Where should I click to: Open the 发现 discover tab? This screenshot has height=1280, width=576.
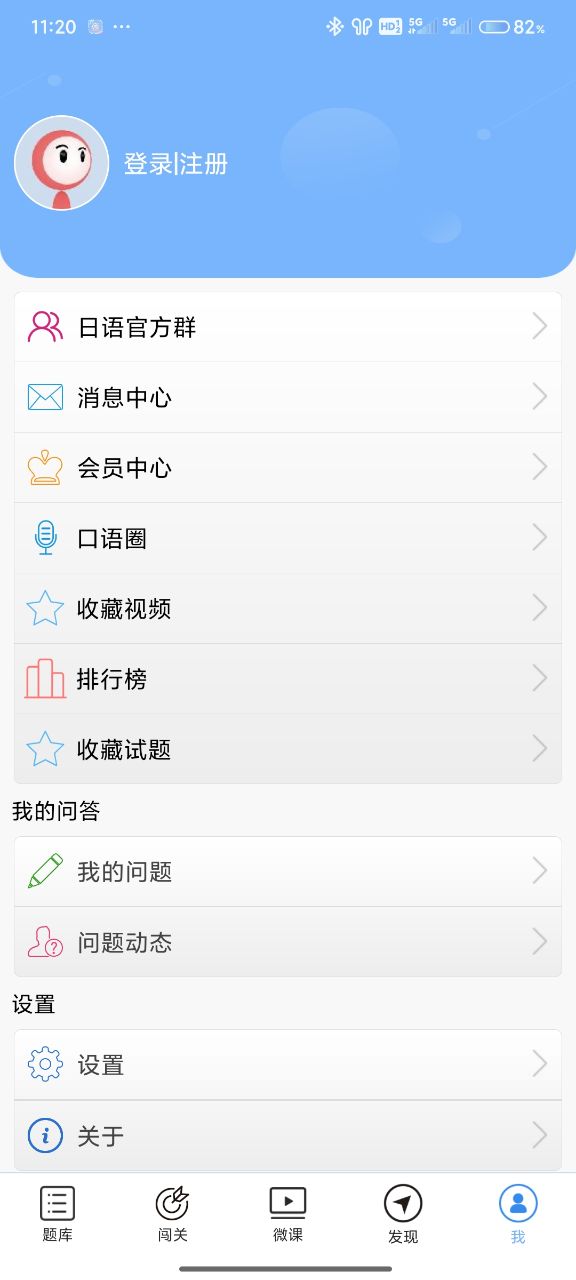[x=403, y=1213]
